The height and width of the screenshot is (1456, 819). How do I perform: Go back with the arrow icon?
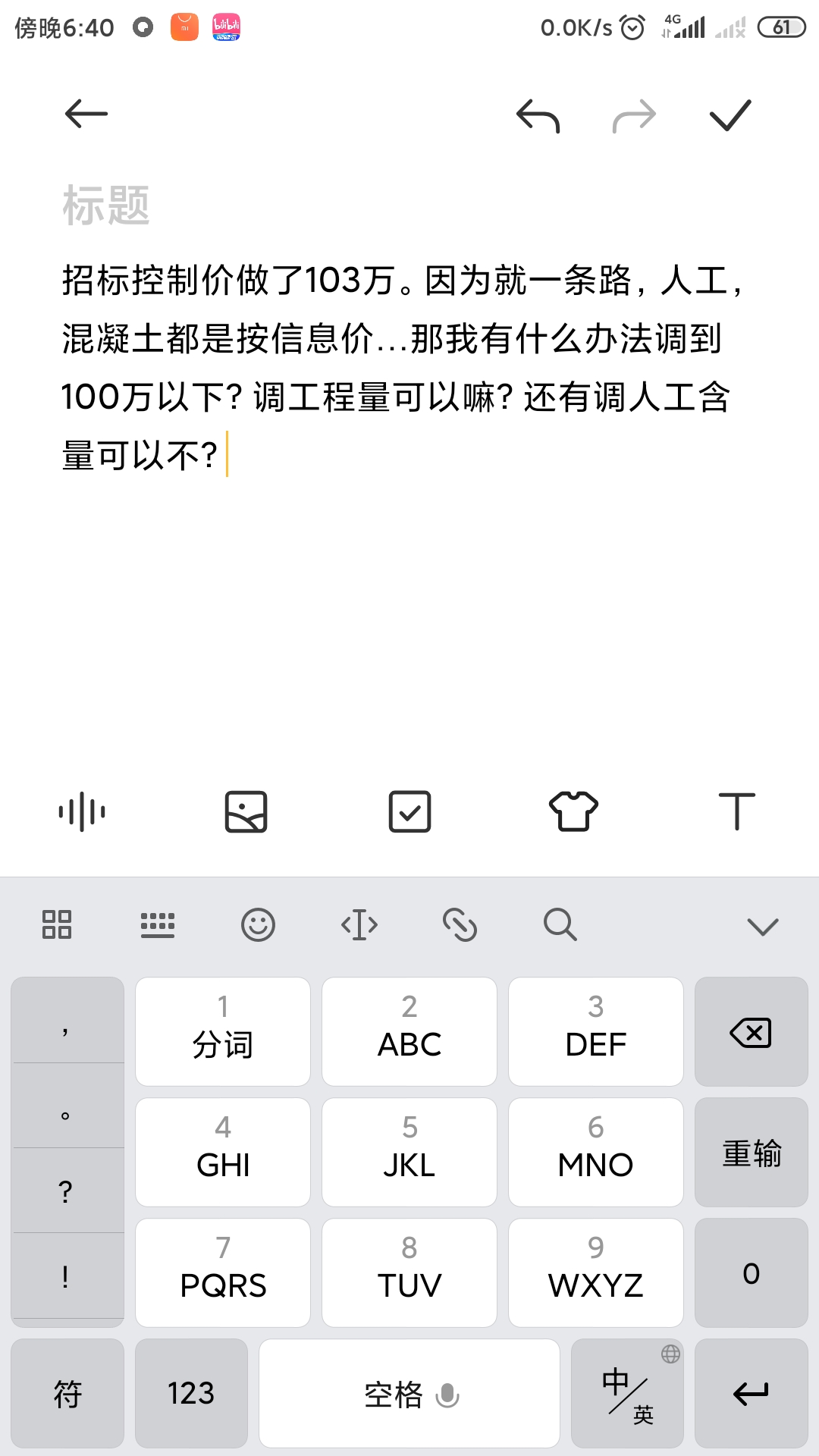click(x=86, y=115)
